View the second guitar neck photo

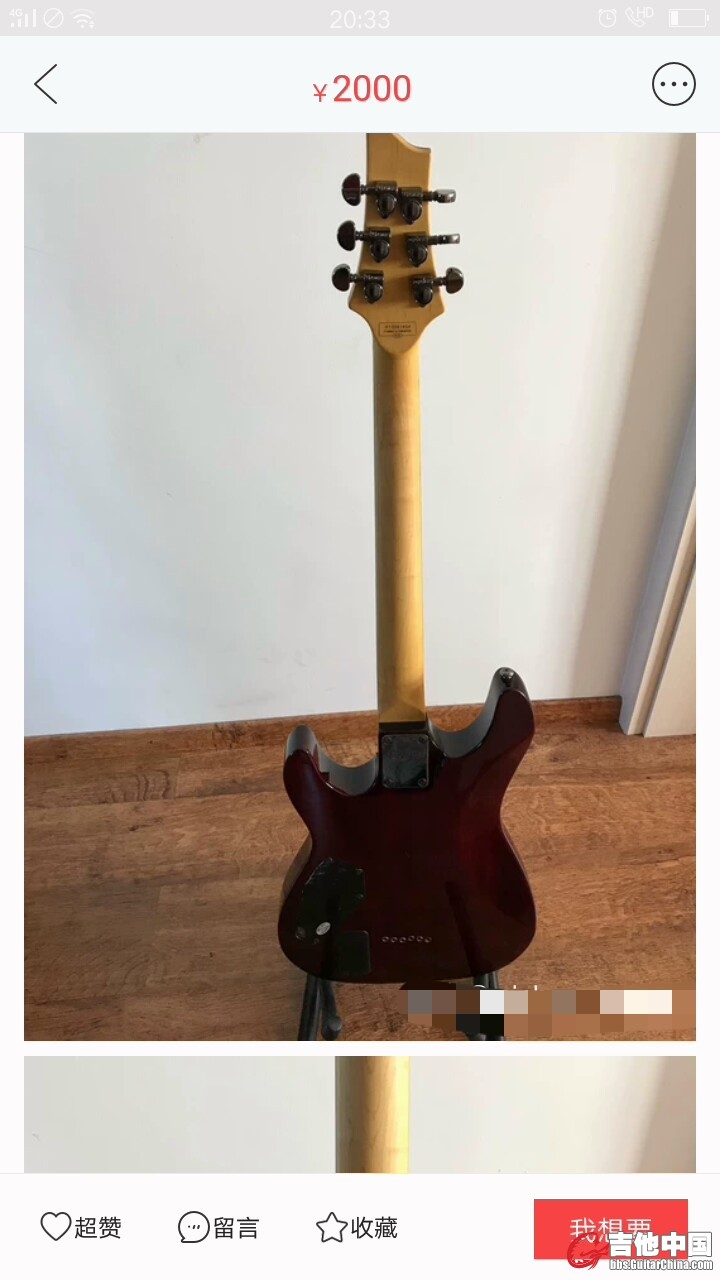(x=360, y=1113)
